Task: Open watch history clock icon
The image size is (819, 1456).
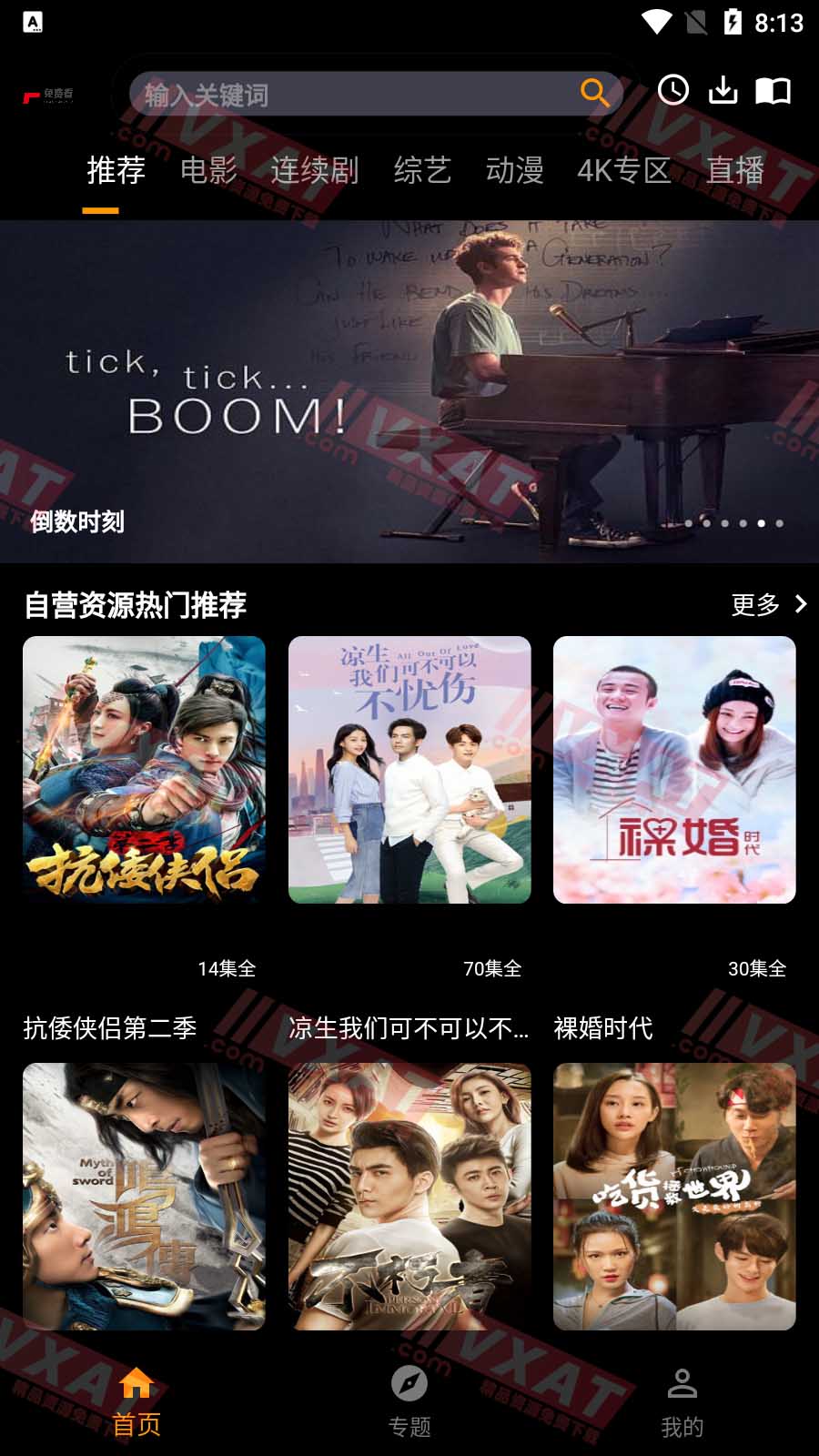Action: pos(673,90)
